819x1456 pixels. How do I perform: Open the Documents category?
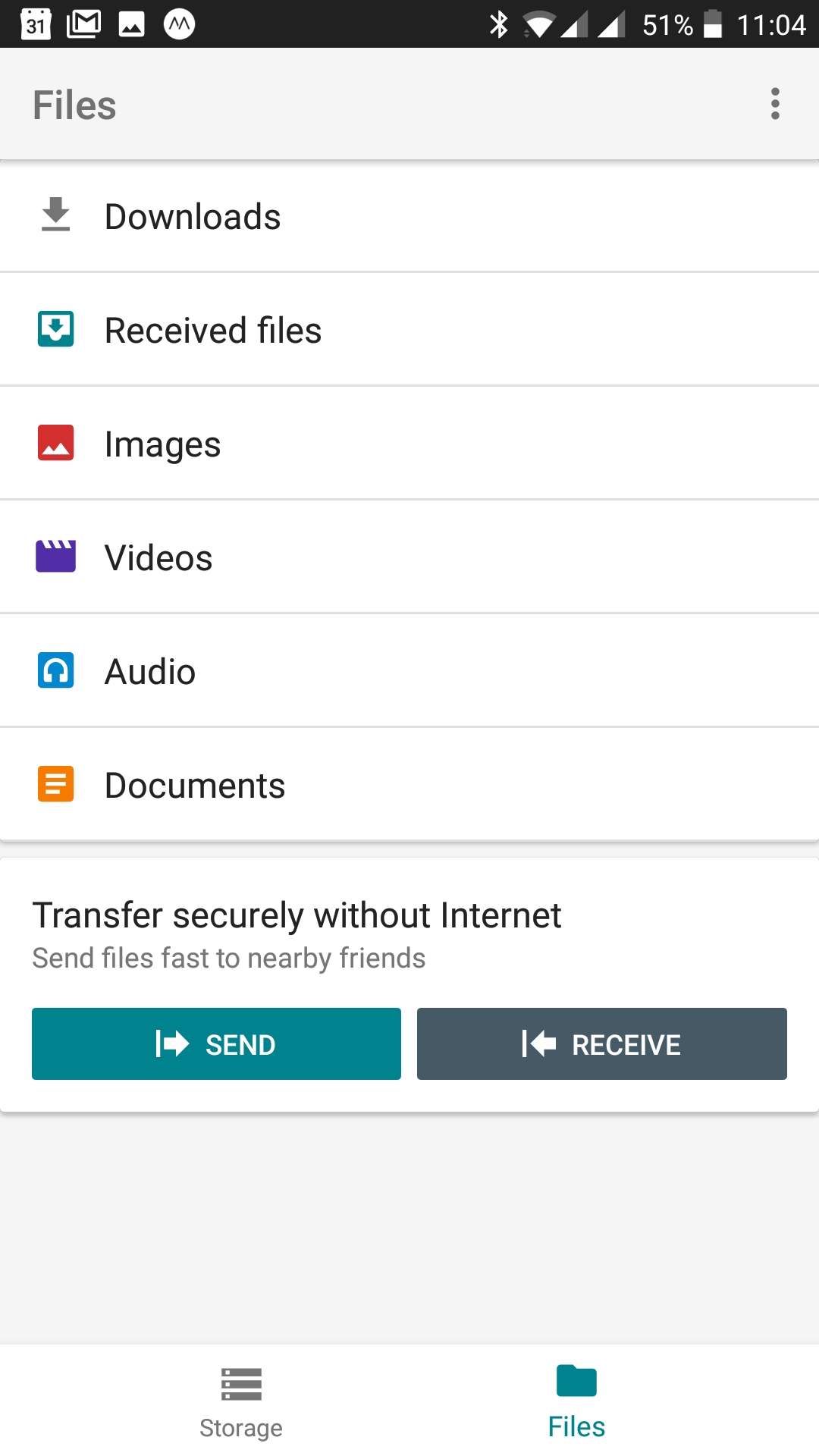point(409,785)
